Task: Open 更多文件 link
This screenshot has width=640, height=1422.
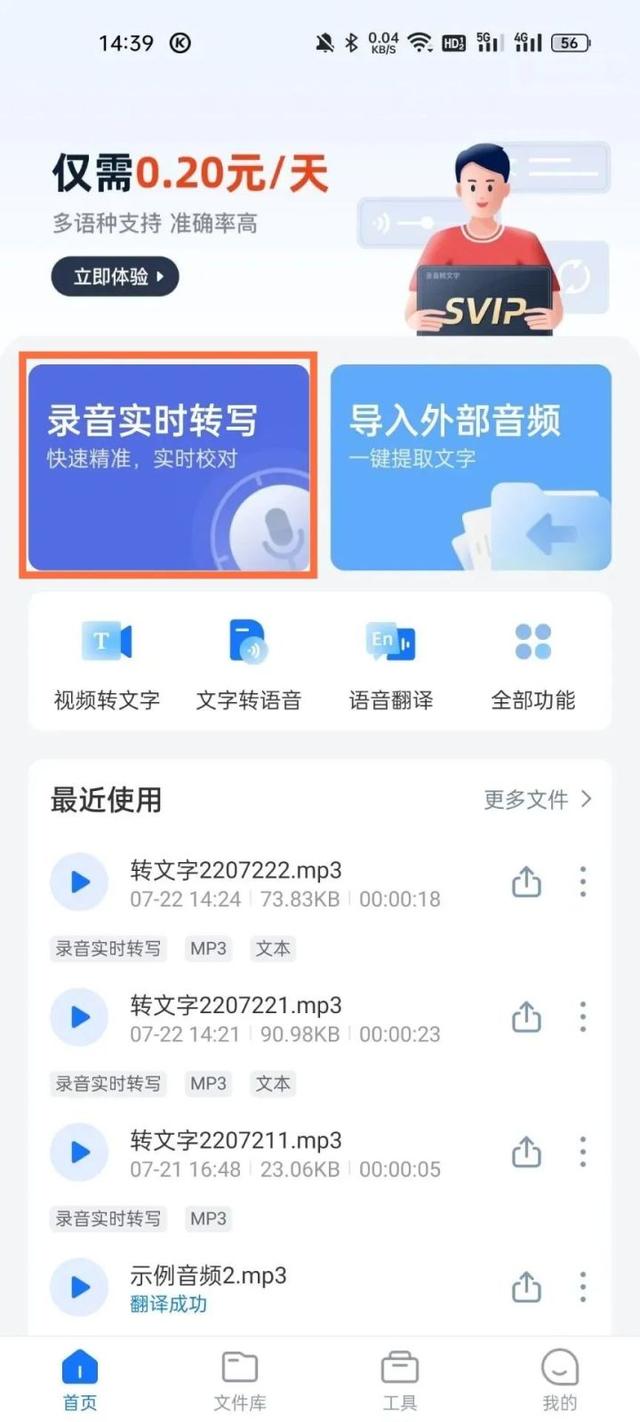Action: (538, 799)
